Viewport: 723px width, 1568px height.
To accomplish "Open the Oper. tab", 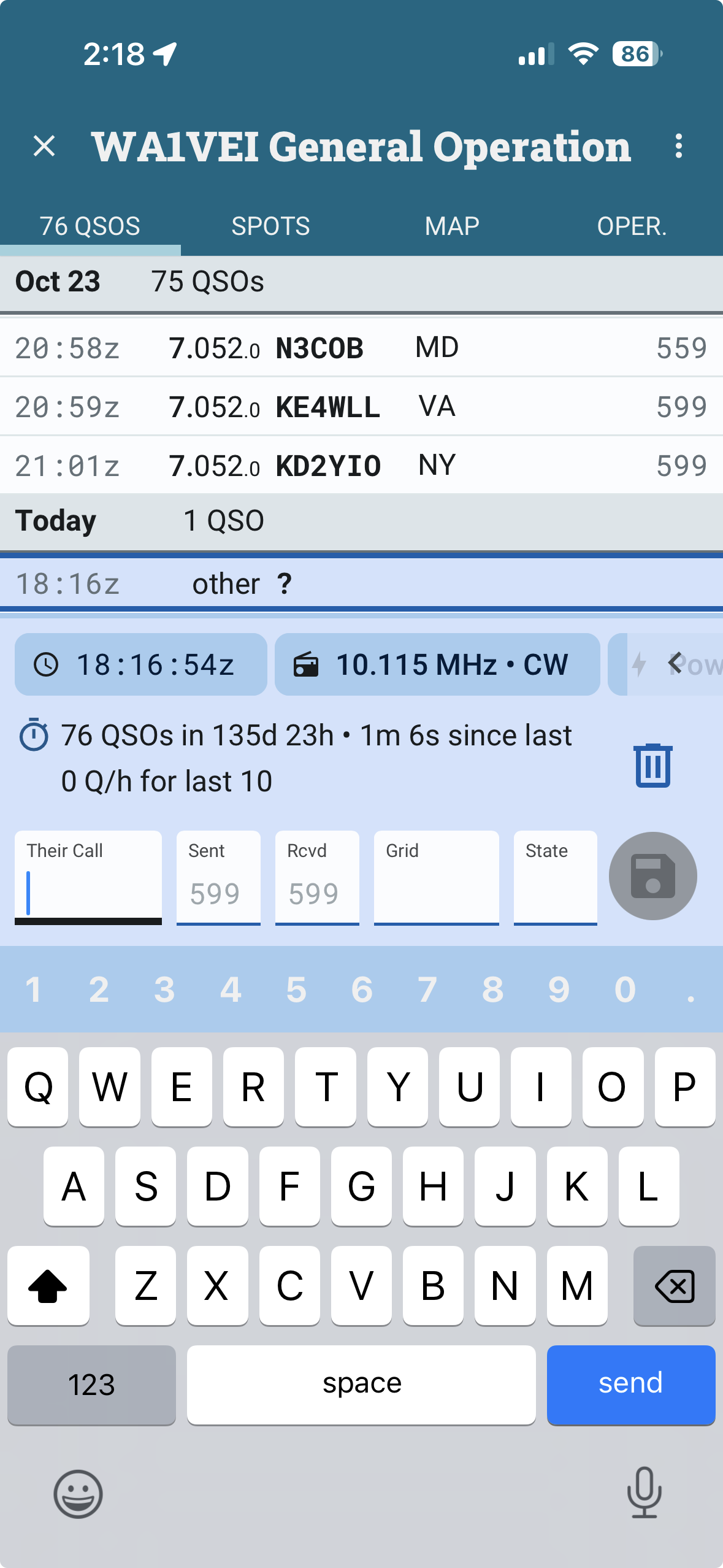I will (632, 226).
